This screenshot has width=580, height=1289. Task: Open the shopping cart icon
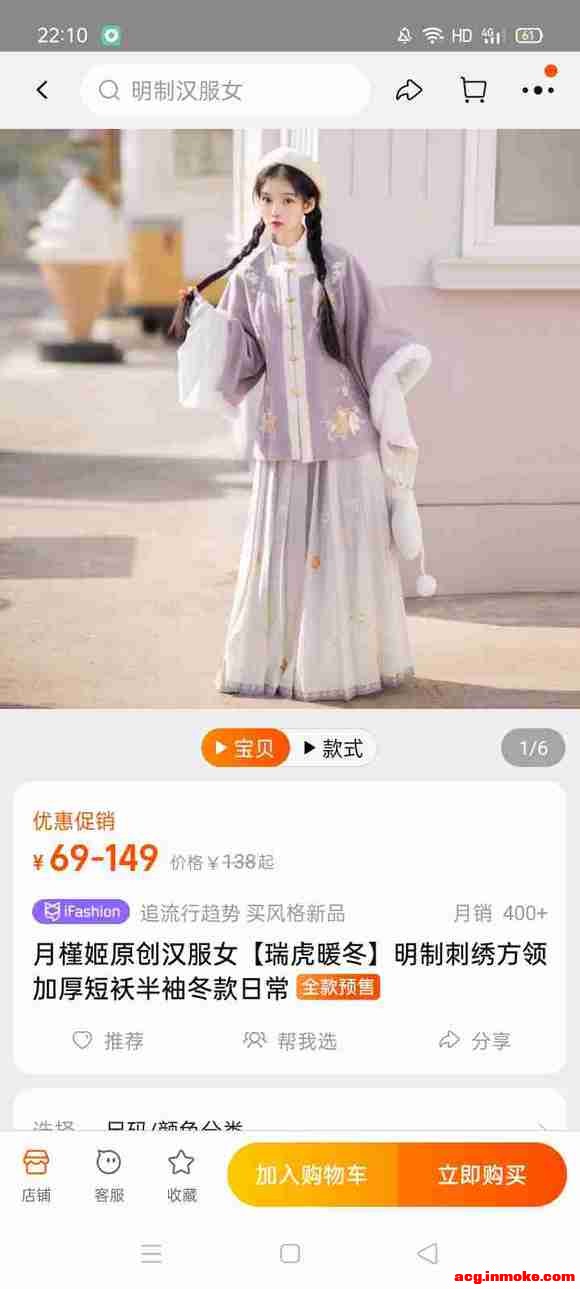coord(473,90)
